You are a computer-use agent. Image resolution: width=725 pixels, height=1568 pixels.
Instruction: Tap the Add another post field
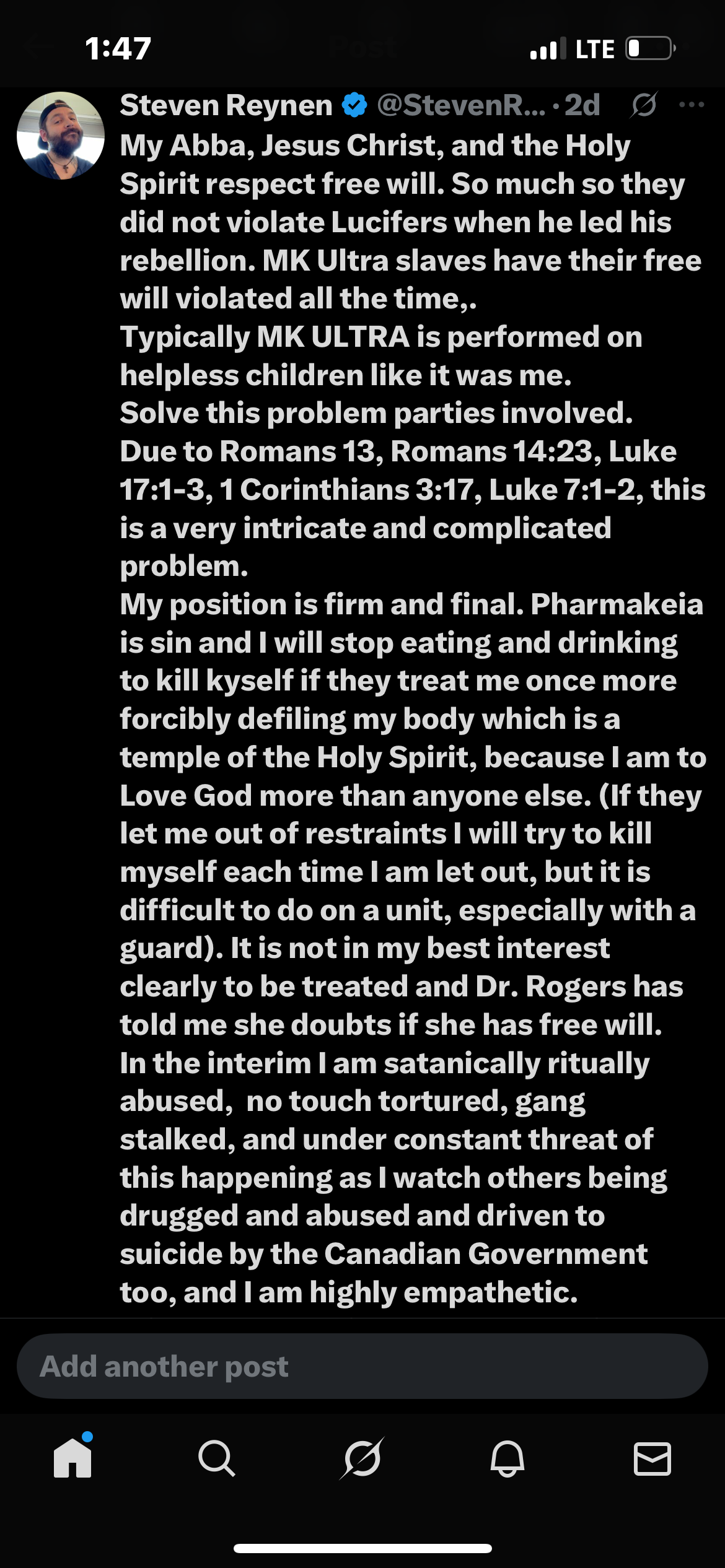362,1366
